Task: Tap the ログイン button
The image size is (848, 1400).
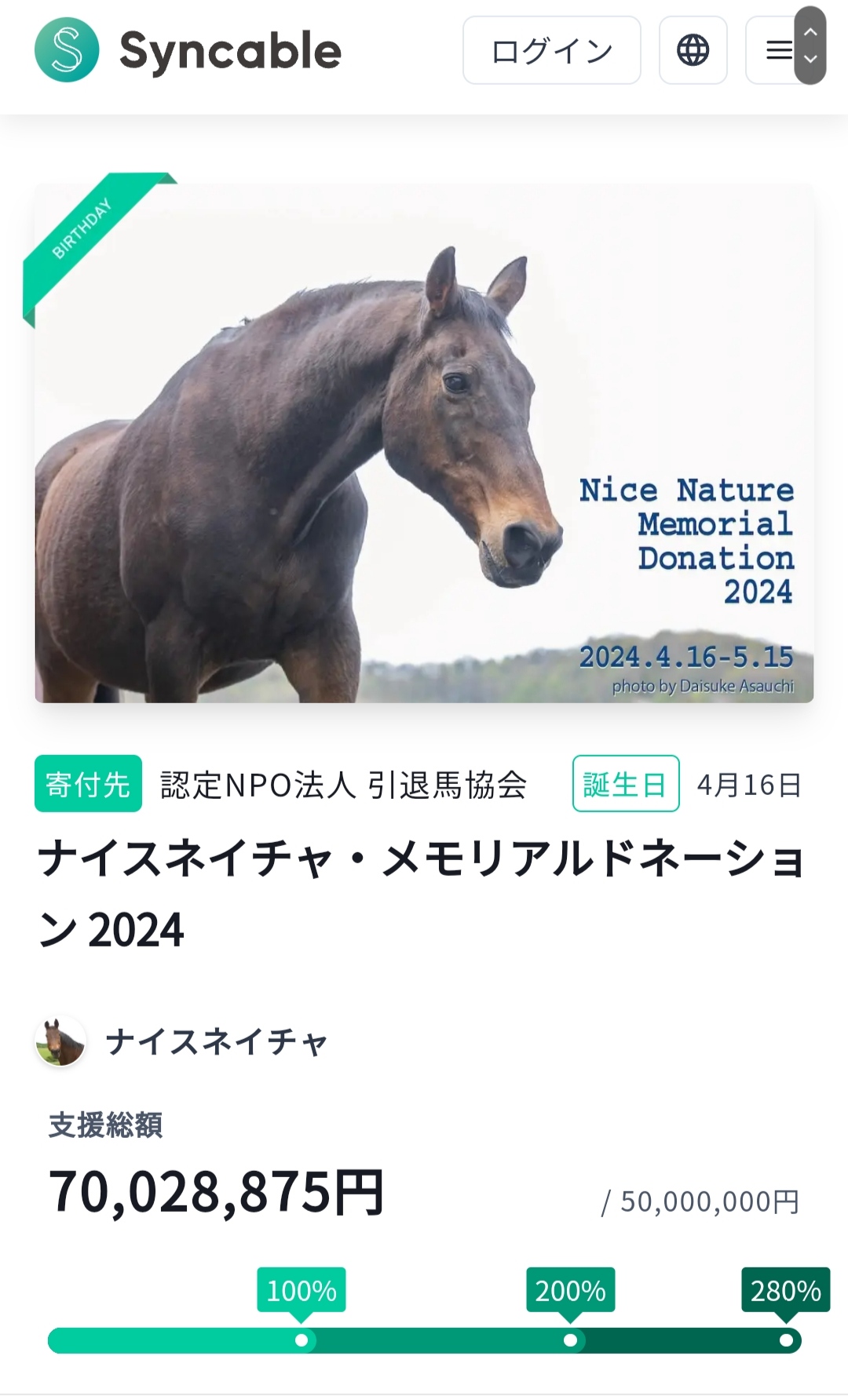Action: tap(551, 51)
